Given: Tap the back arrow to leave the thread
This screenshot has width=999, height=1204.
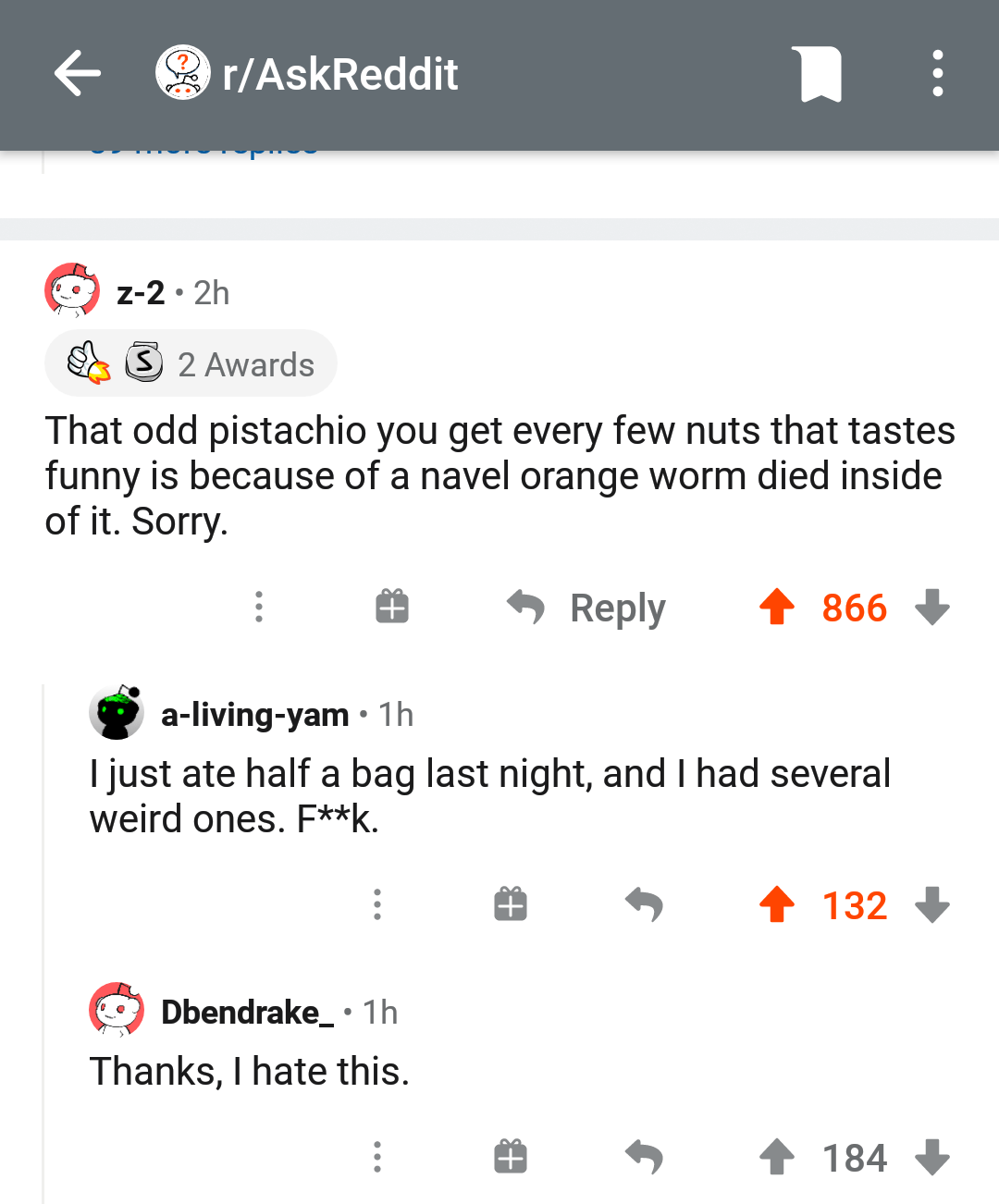Looking at the screenshot, I should point(77,73).
